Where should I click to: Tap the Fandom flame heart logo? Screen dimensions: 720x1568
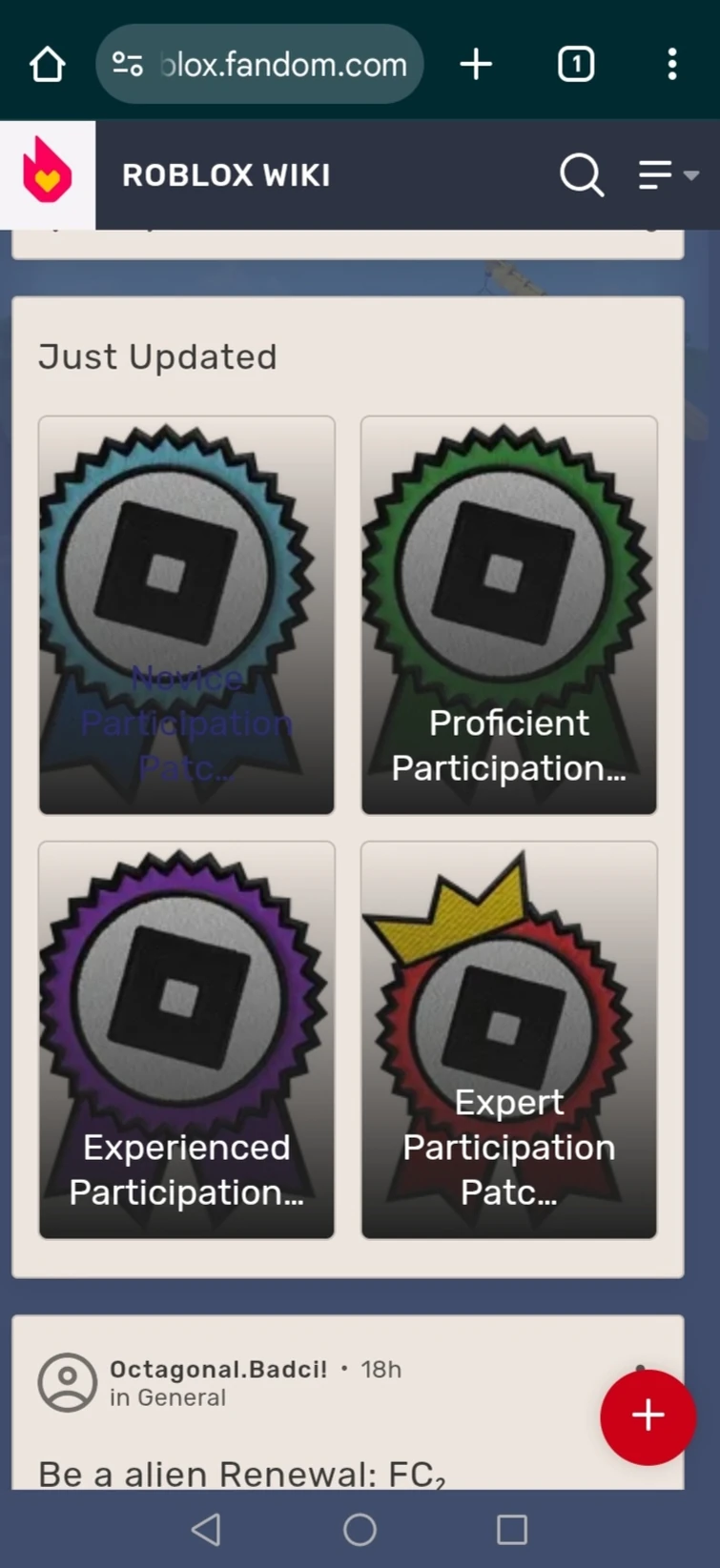pos(48,173)
